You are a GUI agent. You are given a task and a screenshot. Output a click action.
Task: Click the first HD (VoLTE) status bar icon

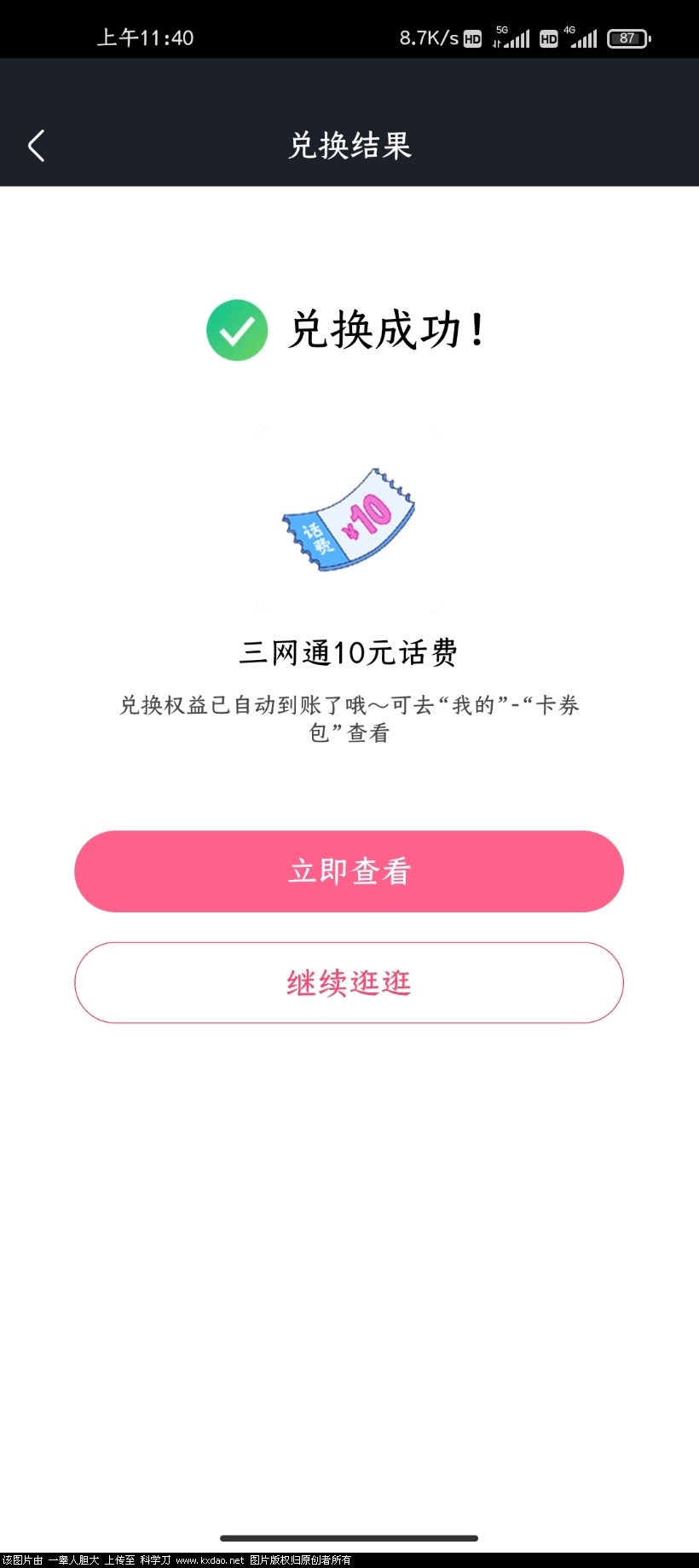click(x=471, y=38)
